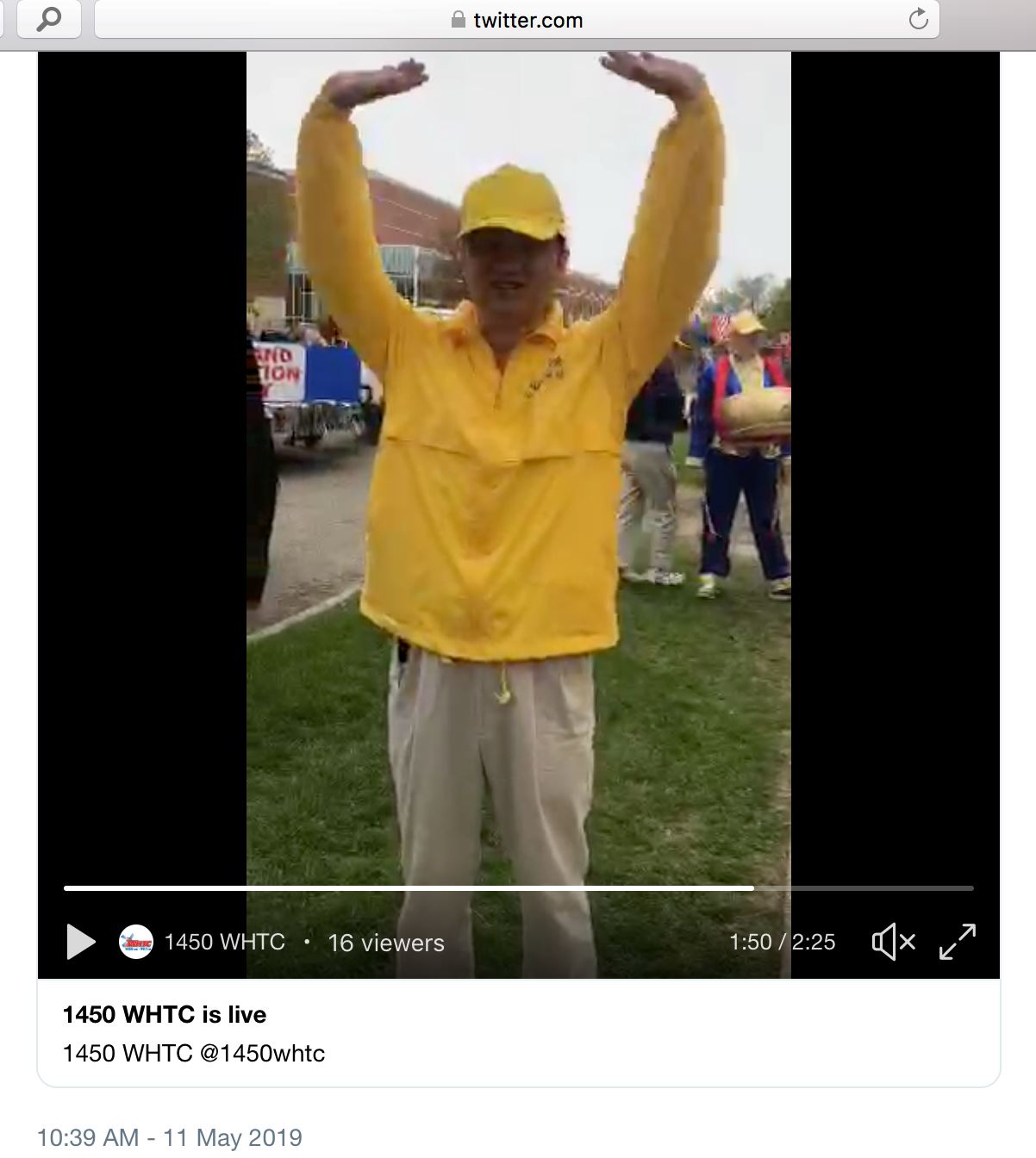Open the browser search magnifier
The width and height of the screenshot is (1036, 1158).
pos(49,19)
